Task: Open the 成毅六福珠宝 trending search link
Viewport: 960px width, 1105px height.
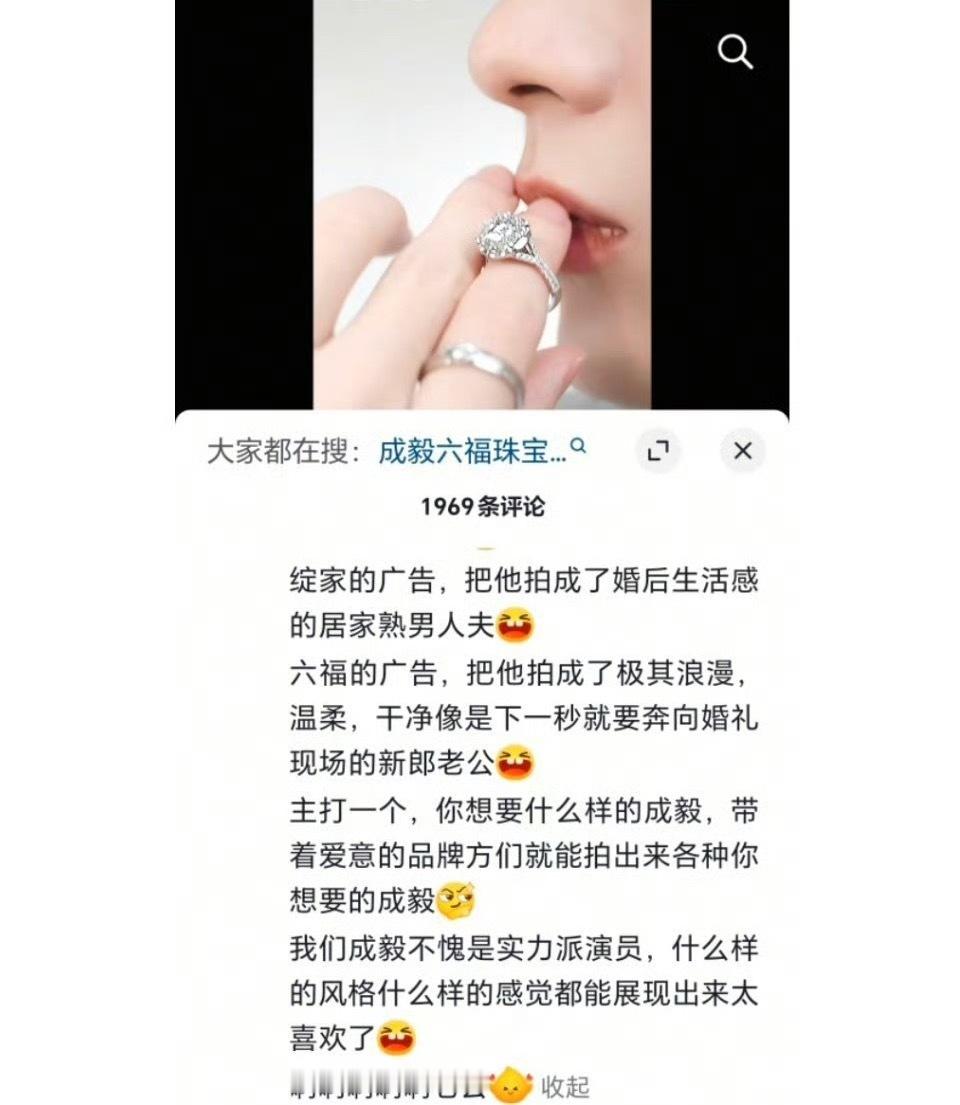Action: click(470, 450)
